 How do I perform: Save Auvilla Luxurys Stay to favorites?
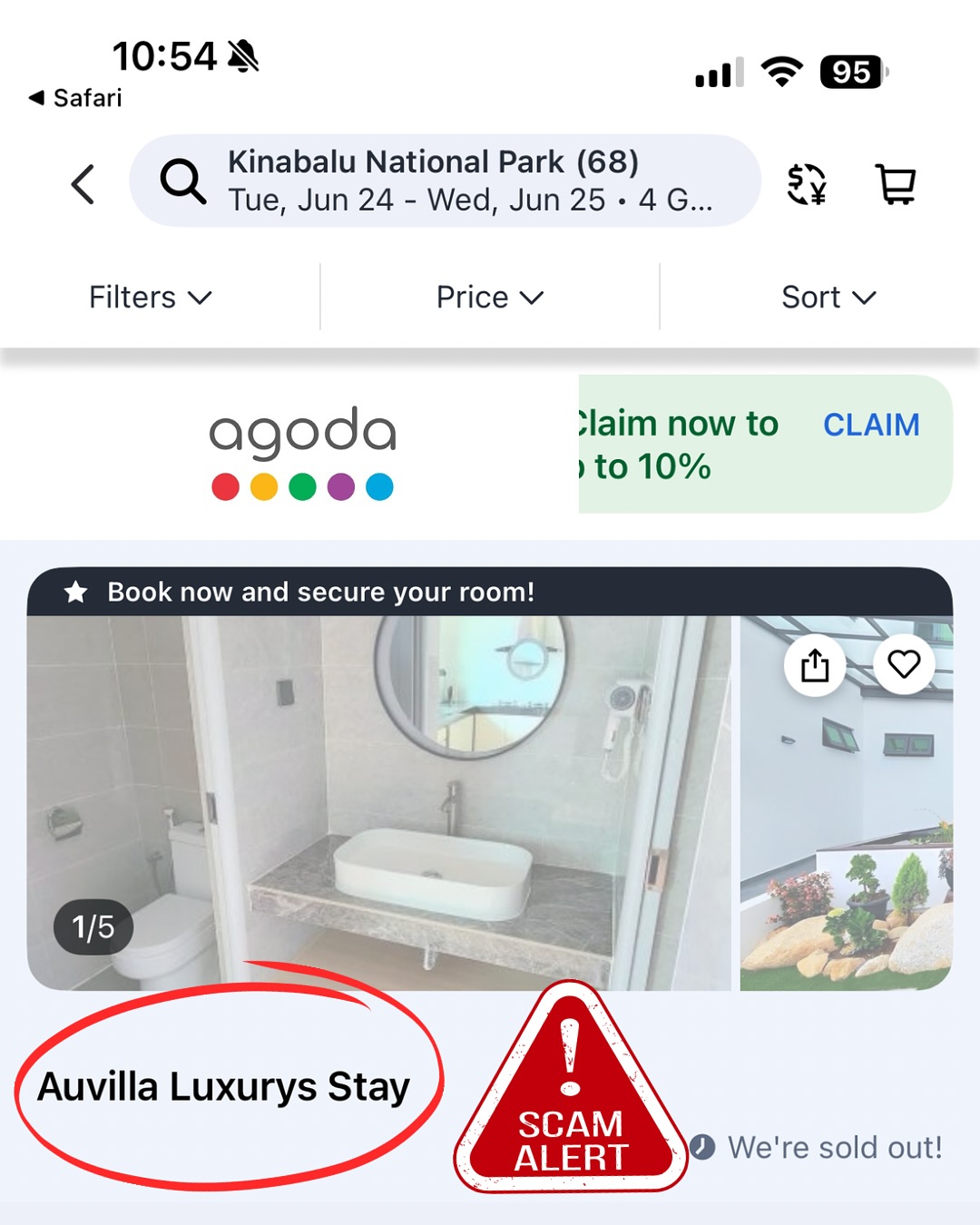904,665
